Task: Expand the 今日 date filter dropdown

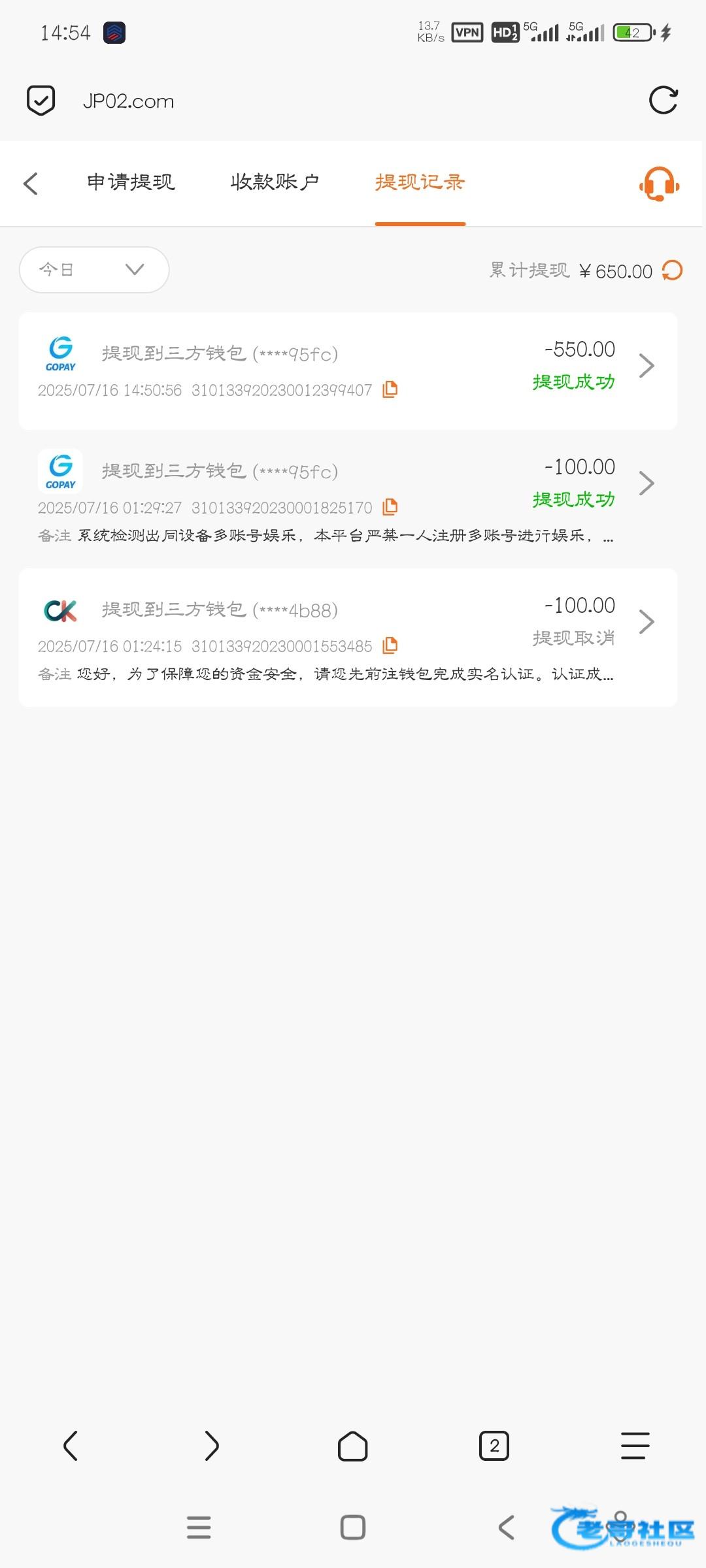Action: (94, 270)
